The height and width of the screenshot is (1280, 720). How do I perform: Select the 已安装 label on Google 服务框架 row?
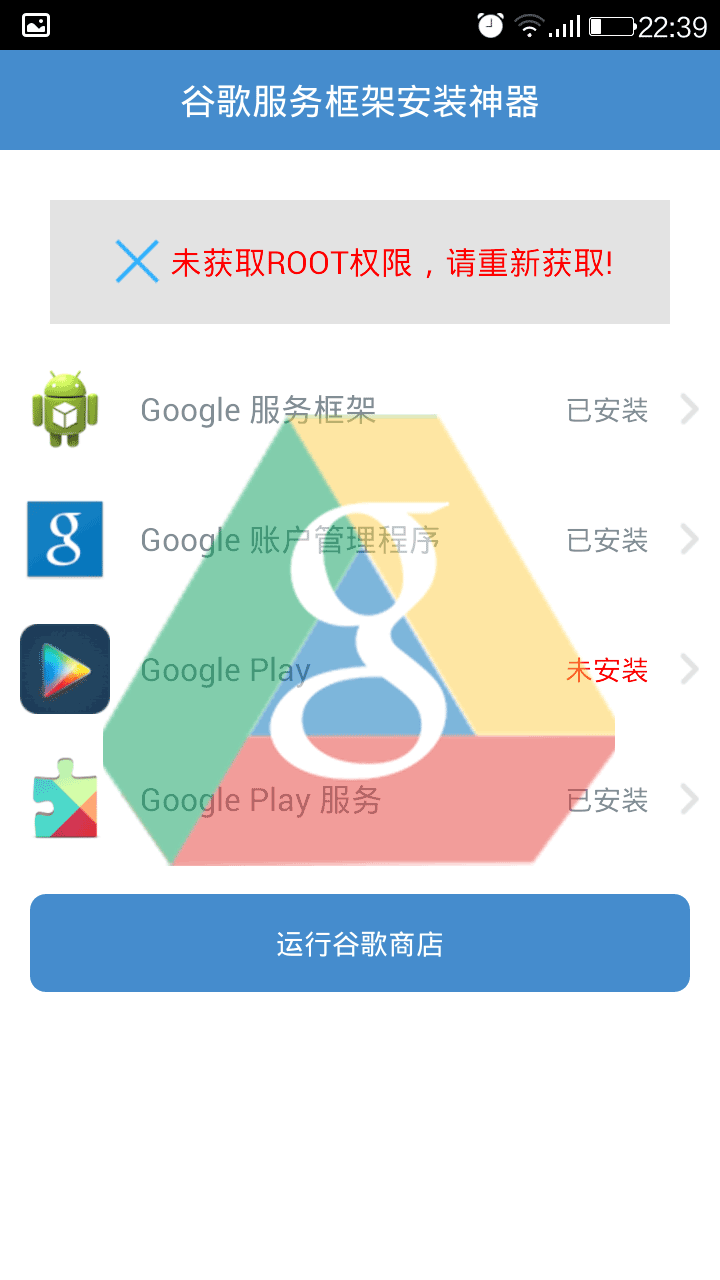(605, 409)
